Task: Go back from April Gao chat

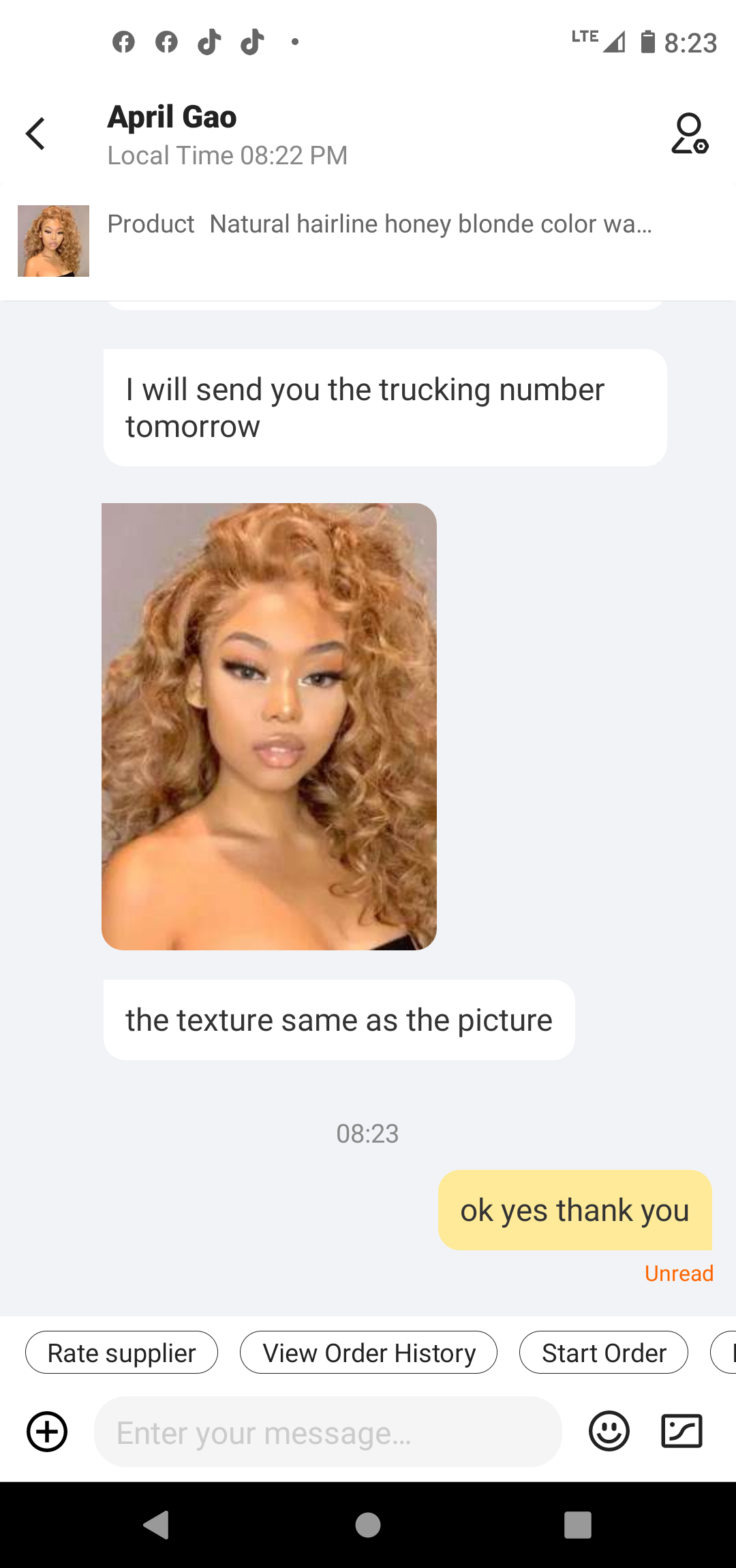Action: pyautogui.click(x=35, y=134)
